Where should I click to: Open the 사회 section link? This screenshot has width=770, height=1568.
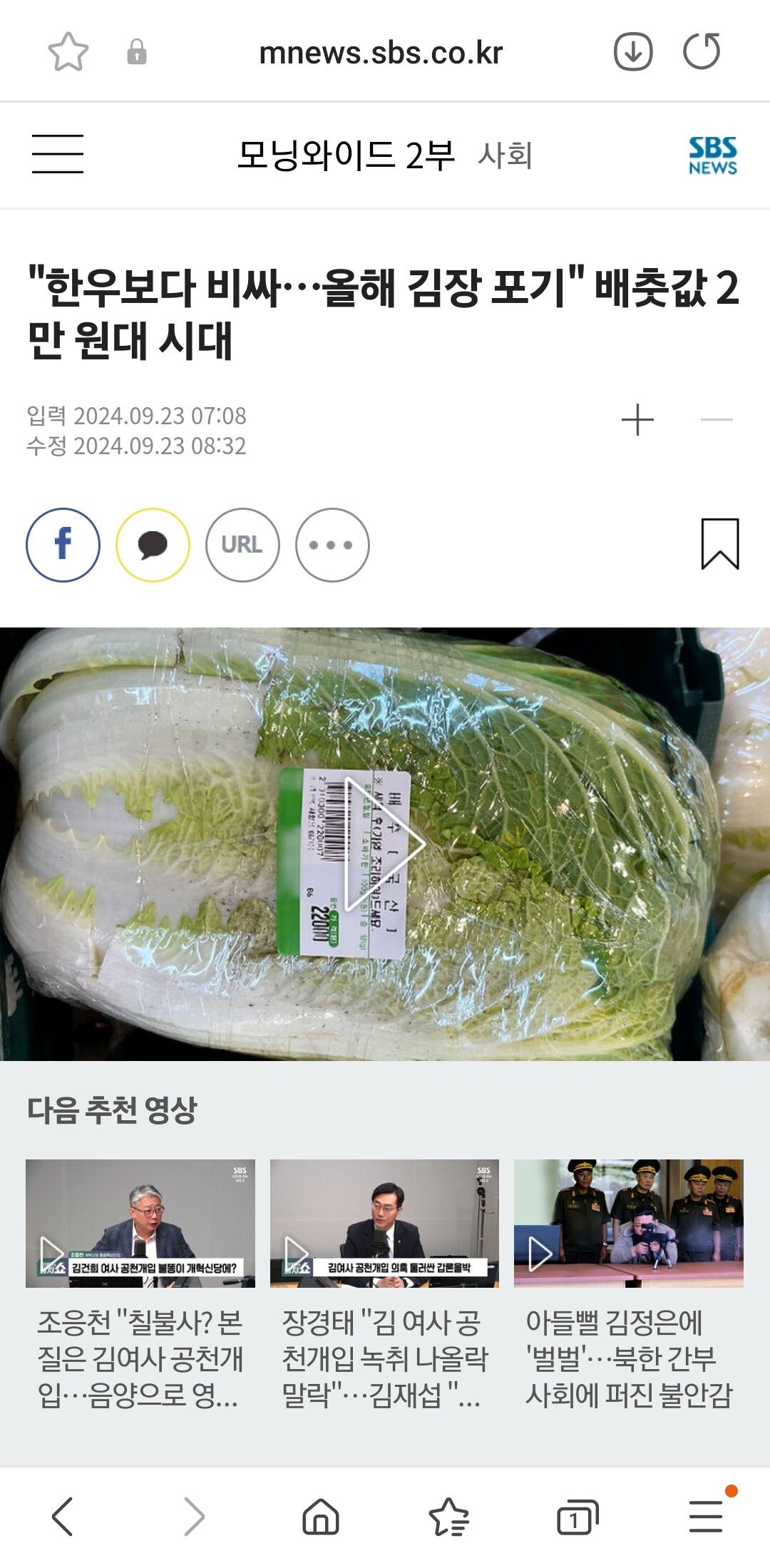click(x=505, y=155)
